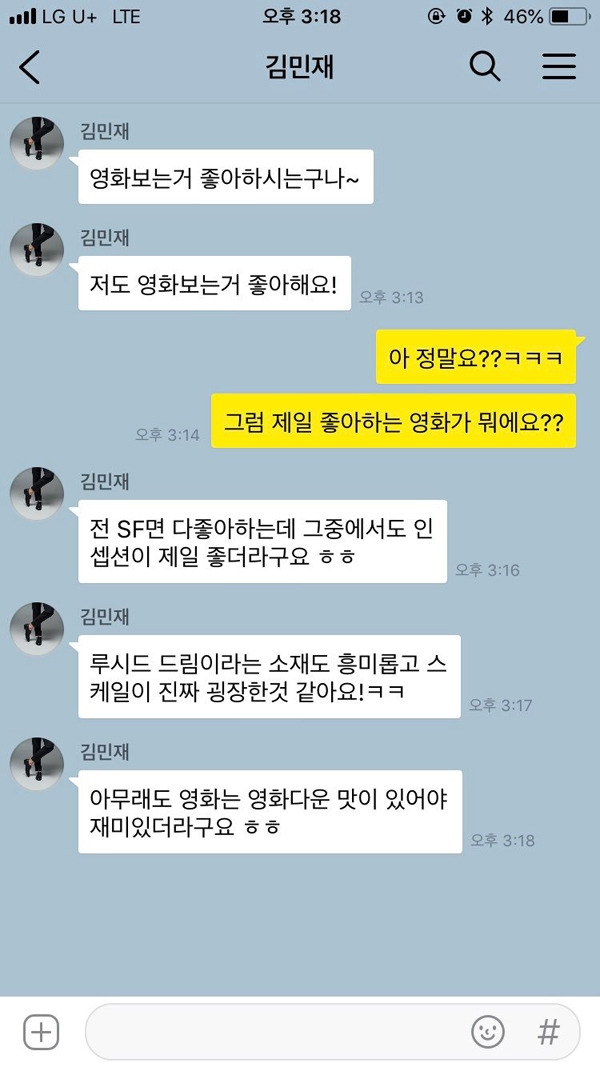Viewport: 600px width, 1067px height.
Task: Tap the hashtag search icon
Action: (548, 1032)
